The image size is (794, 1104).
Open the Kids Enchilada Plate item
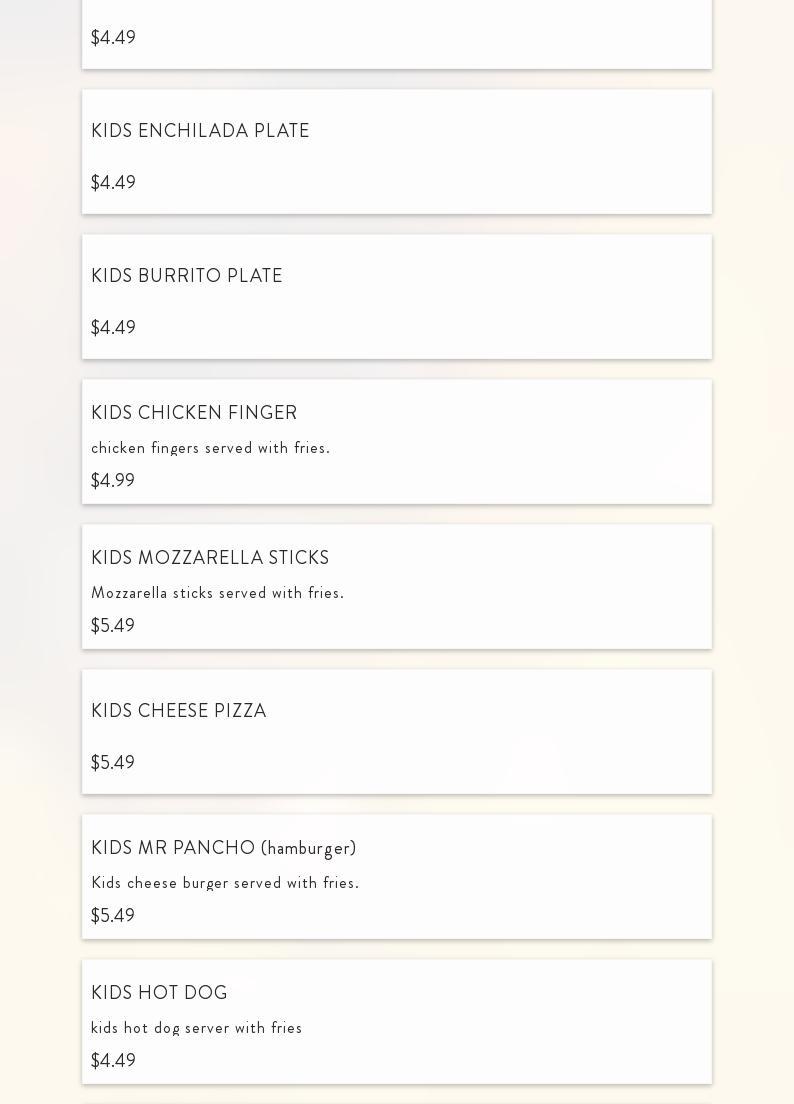(396, 152)
